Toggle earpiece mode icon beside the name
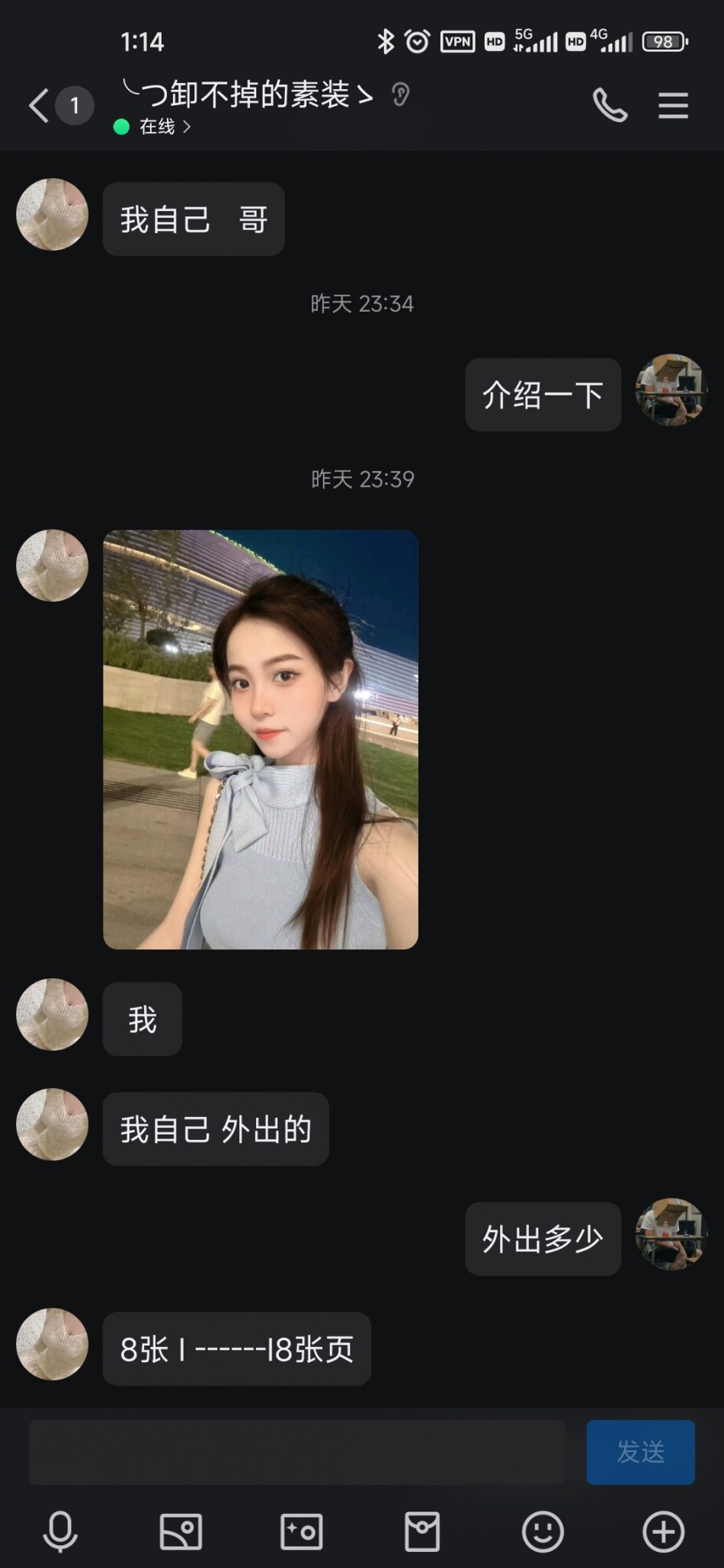The image size is (724, 1568). tap(401, 95)
